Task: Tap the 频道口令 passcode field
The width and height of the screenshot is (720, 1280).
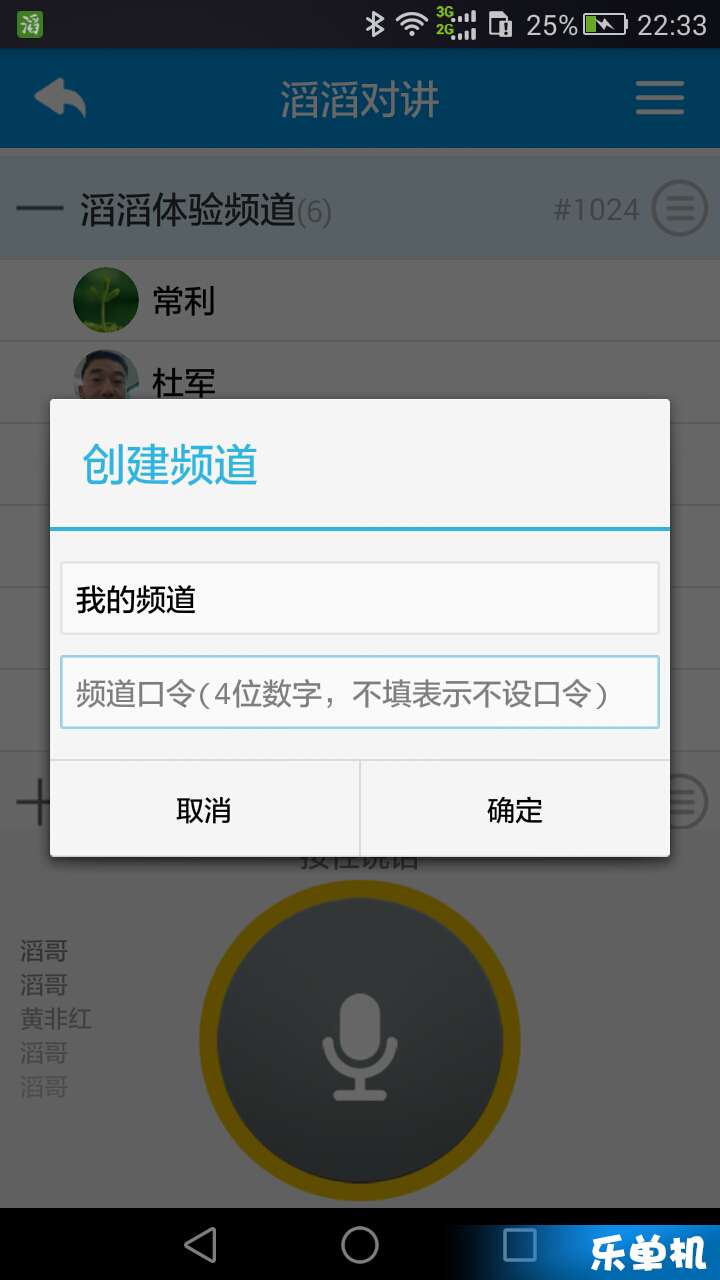Action: pos(360,692)
